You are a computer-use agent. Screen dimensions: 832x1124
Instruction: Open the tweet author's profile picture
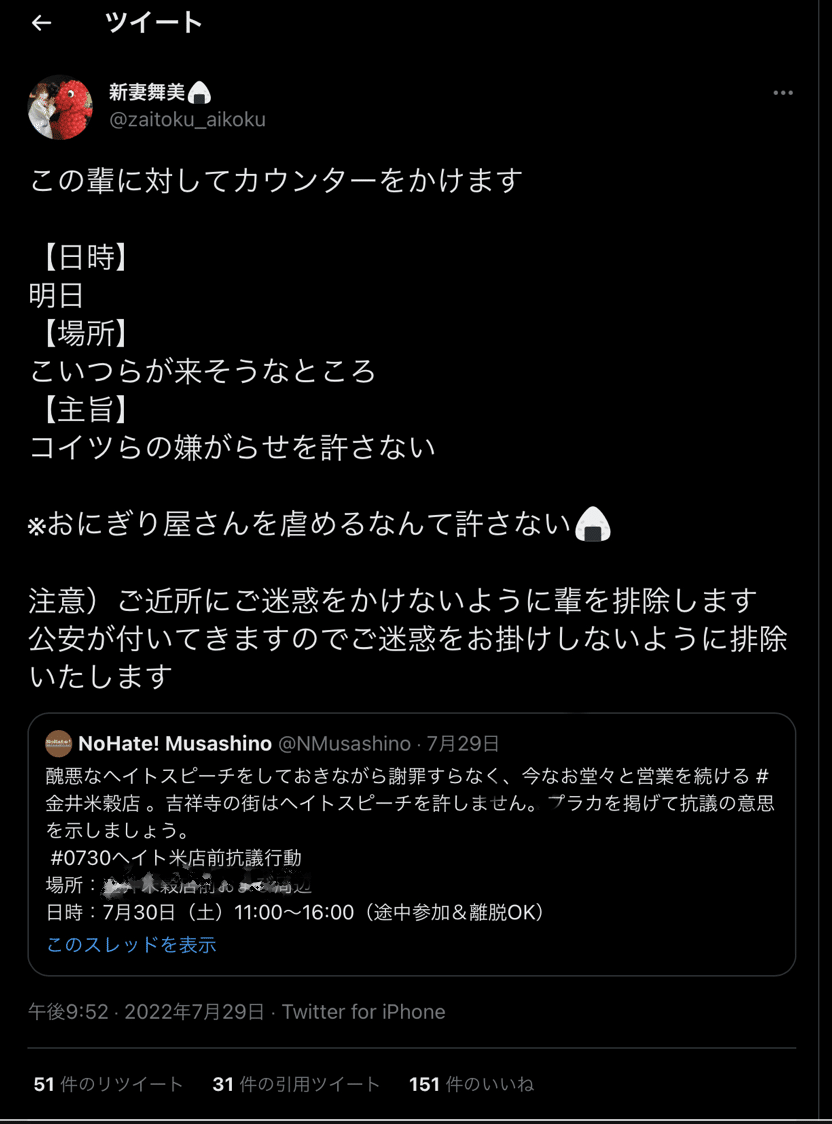60,107
